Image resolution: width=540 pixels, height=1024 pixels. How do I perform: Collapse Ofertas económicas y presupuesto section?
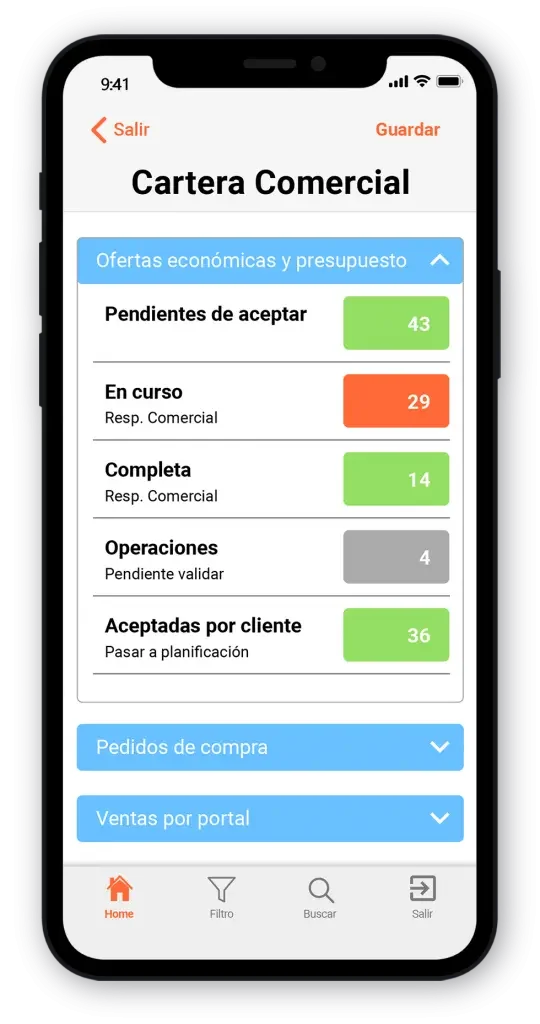click(x=270, y=261)
